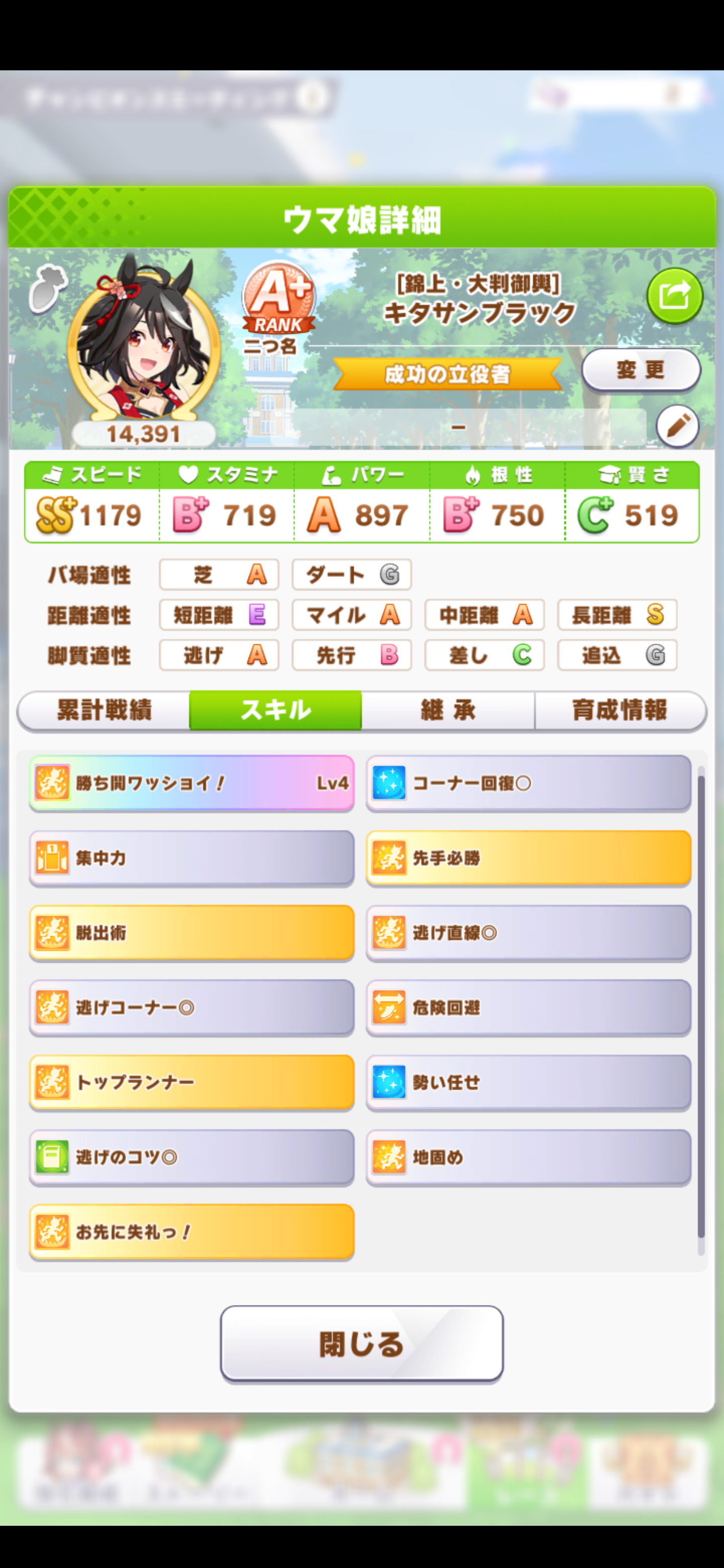Edit the memo with the pencil icon

coord(677,426)
